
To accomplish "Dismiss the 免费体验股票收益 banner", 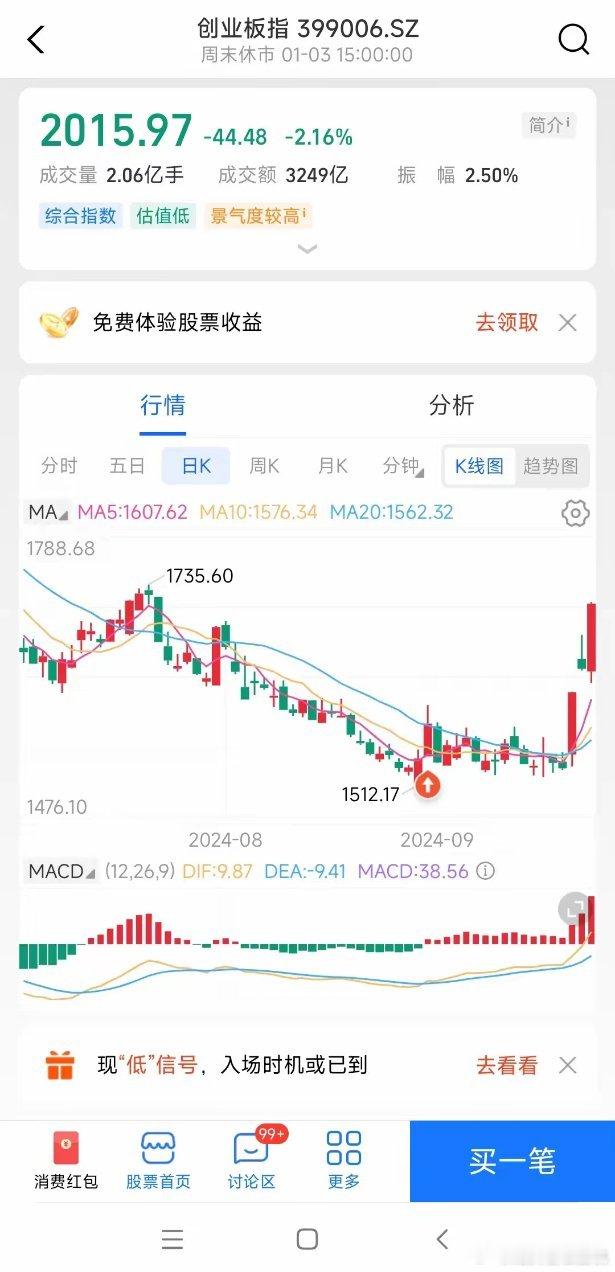I will 567,322.
